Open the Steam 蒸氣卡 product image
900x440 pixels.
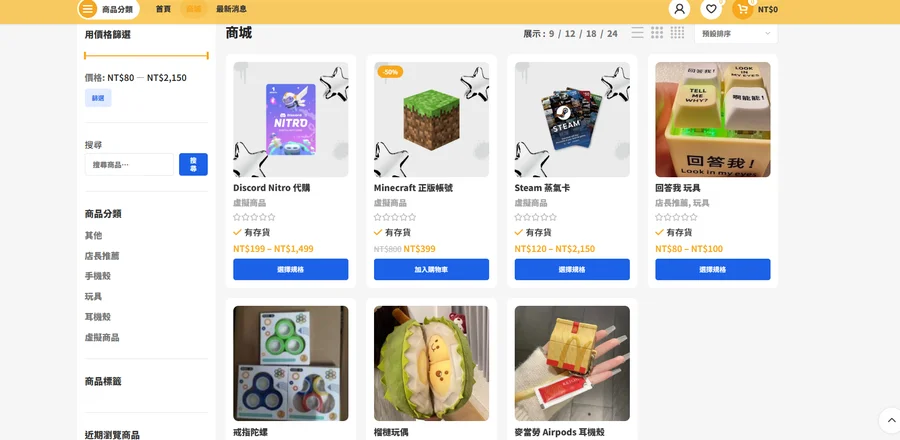(x=572, y=120)
